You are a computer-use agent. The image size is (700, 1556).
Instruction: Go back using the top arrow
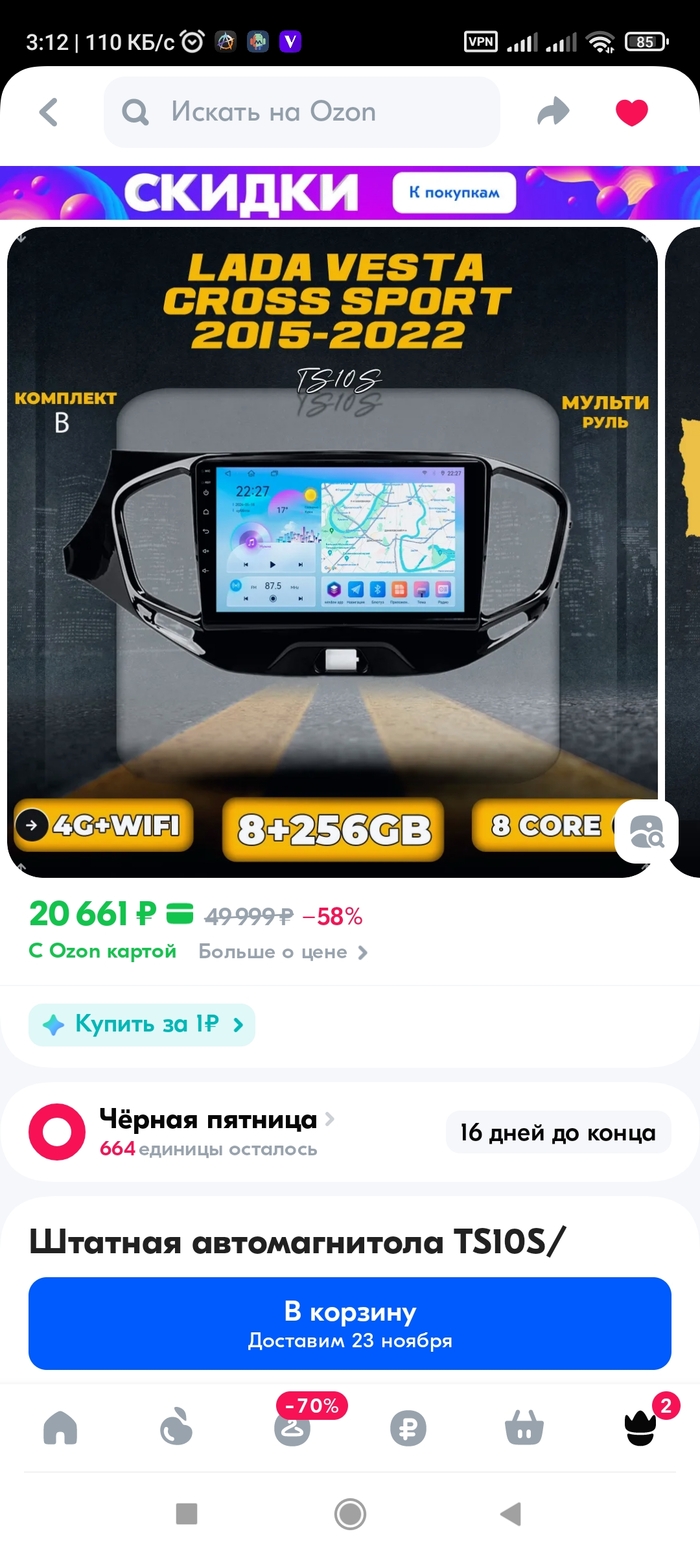[48, 112]
